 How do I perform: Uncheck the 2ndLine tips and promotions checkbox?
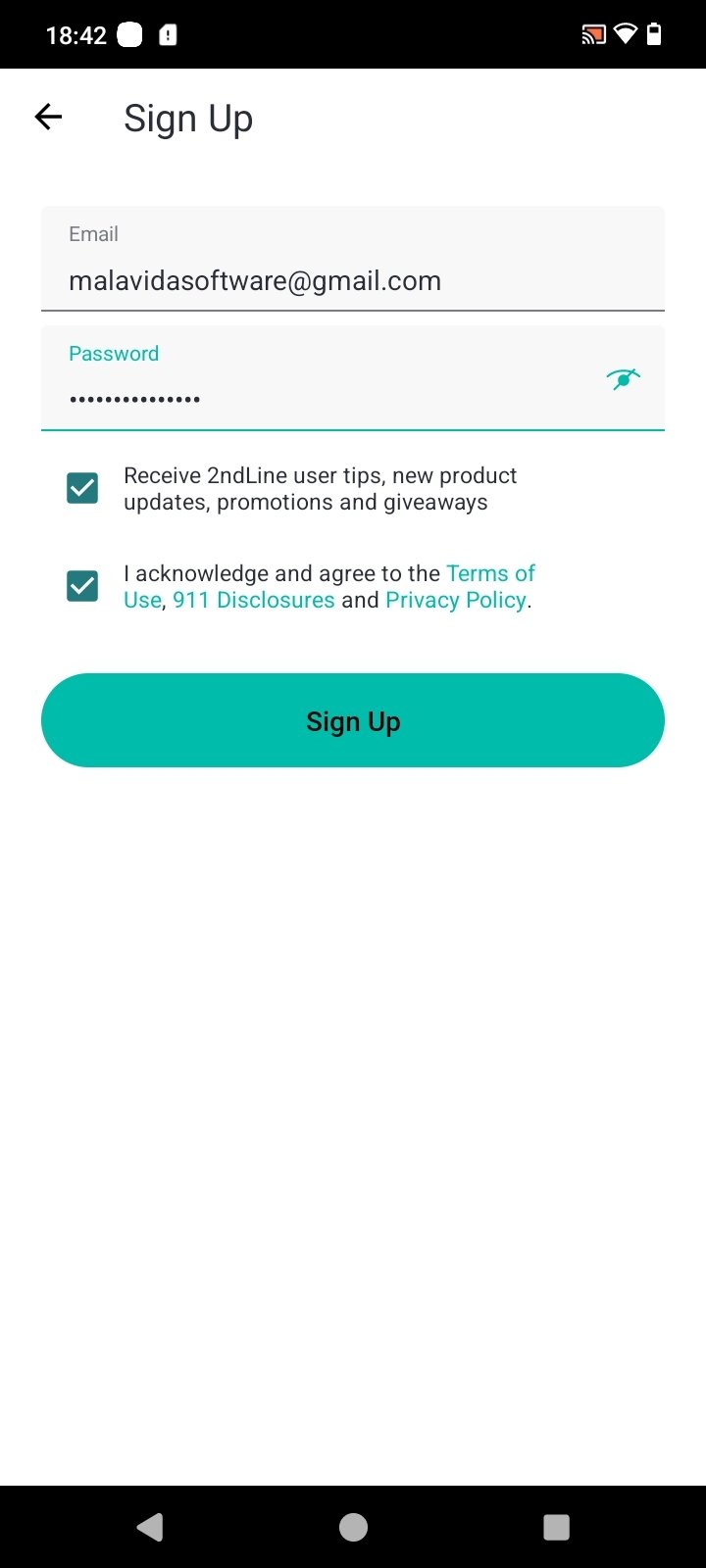click(82, 488)
